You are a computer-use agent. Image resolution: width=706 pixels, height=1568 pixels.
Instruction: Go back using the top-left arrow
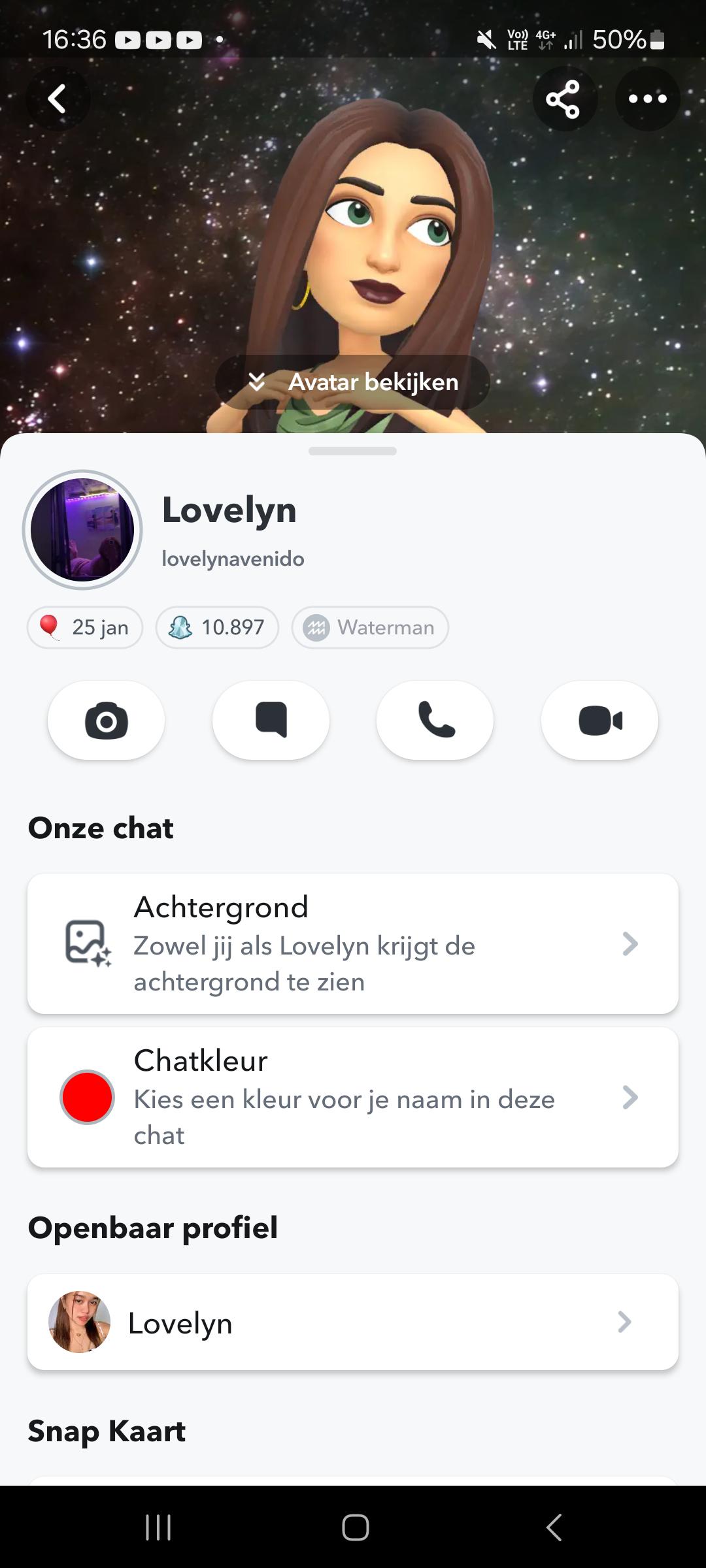tap(58, 99)
